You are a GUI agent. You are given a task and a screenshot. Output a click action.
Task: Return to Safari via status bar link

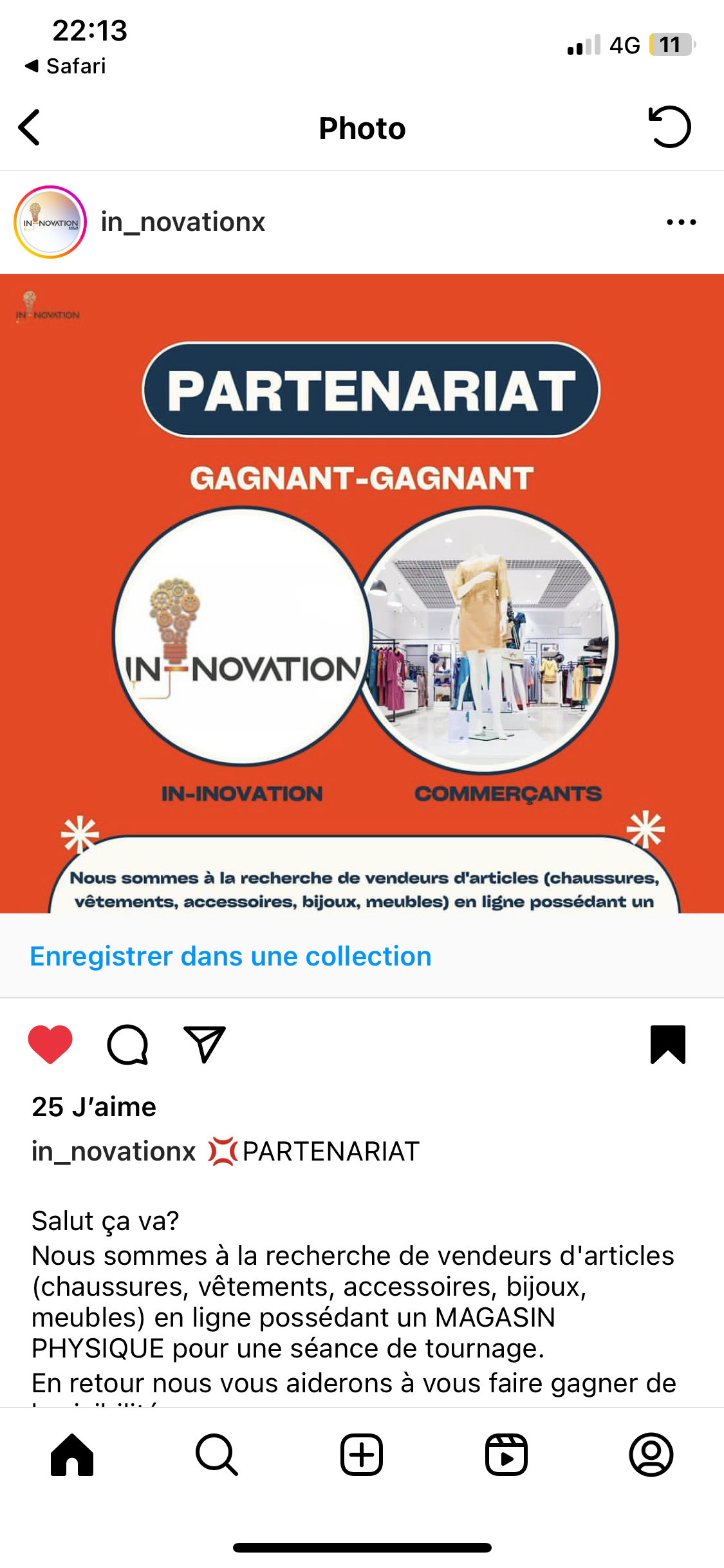coord(66,66)
